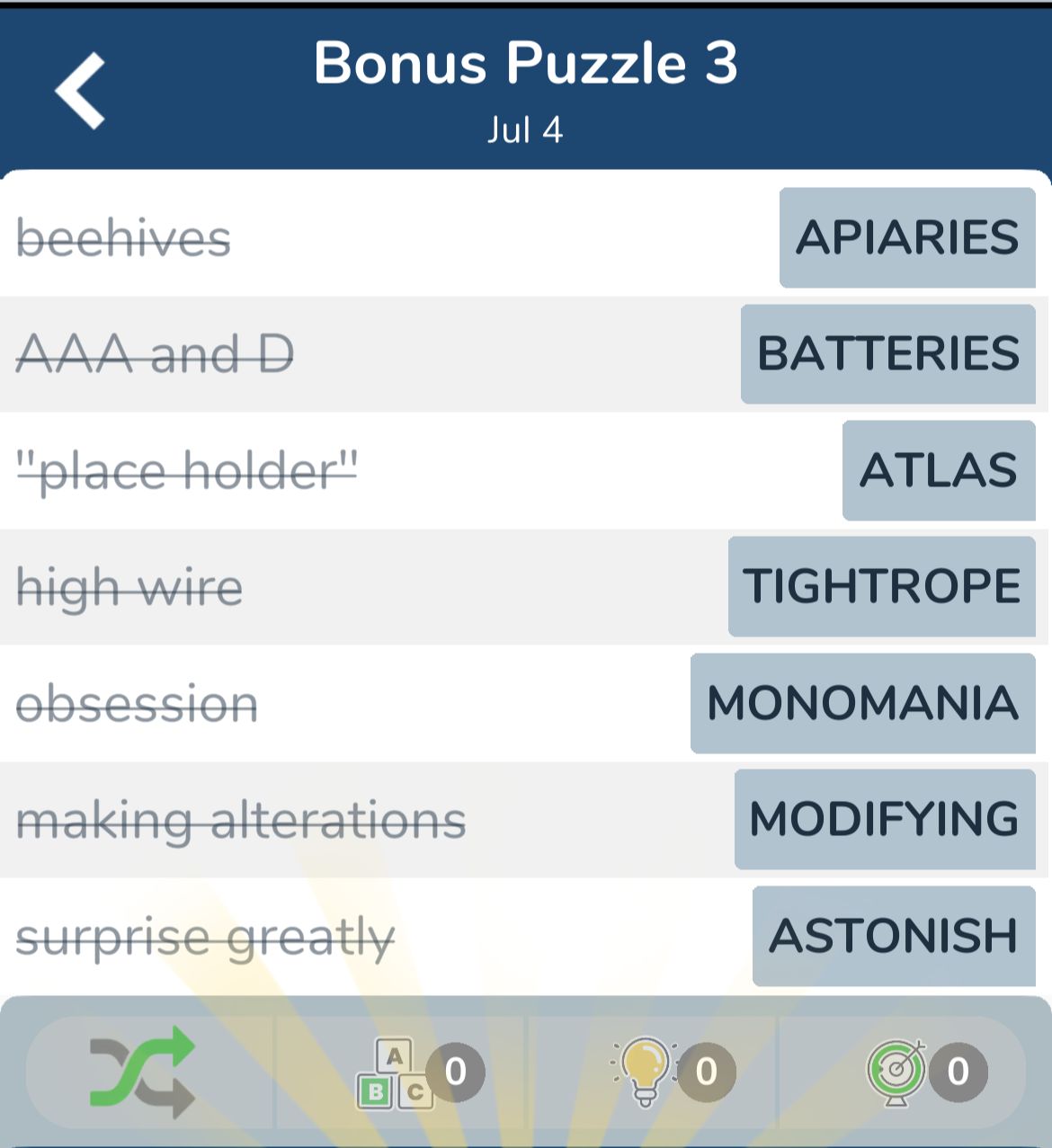Tap the ATLAS answer tile
The image size is (1052, 1148).
[938, 470]
